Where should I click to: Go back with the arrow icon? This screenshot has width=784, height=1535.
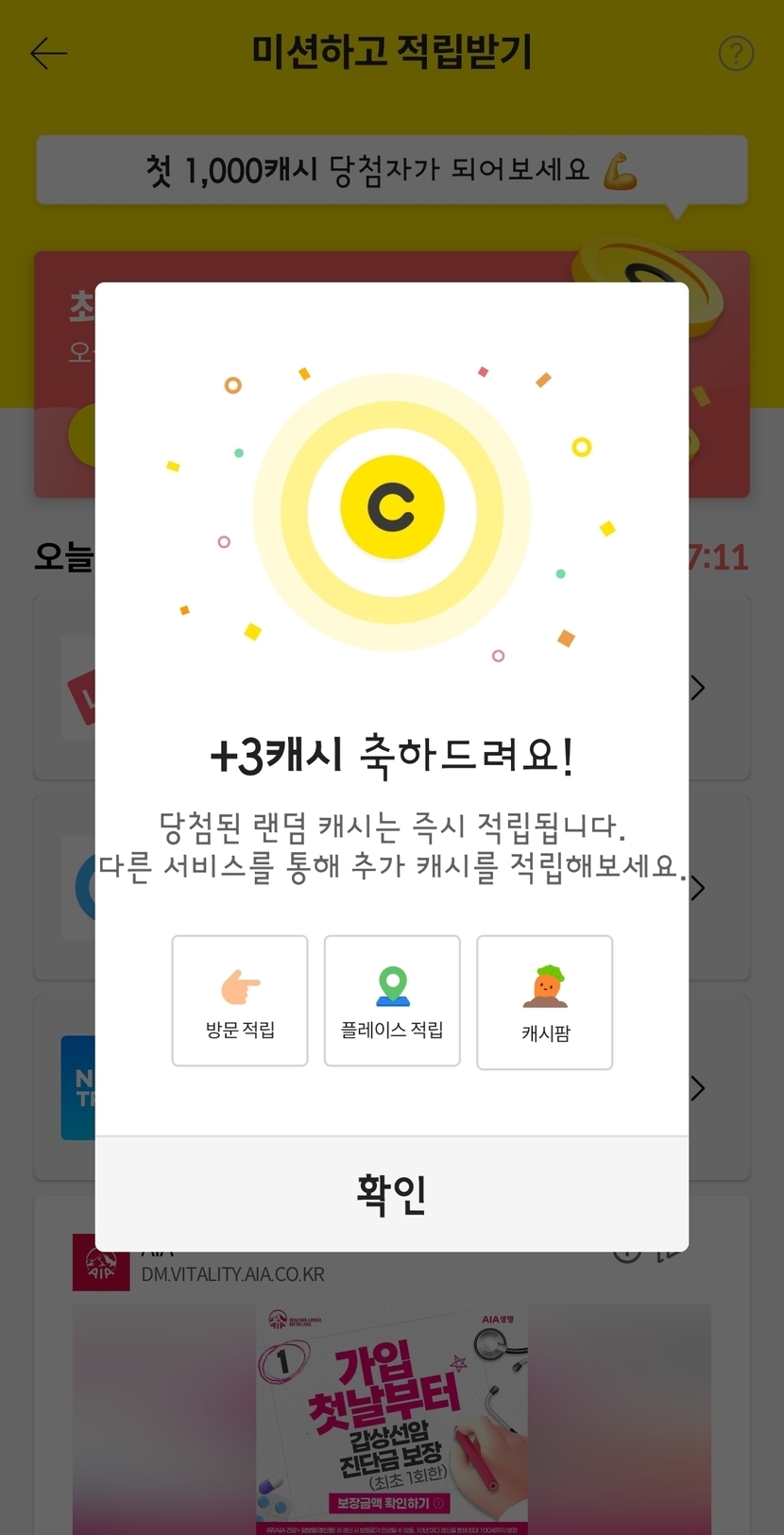point(48,53)
